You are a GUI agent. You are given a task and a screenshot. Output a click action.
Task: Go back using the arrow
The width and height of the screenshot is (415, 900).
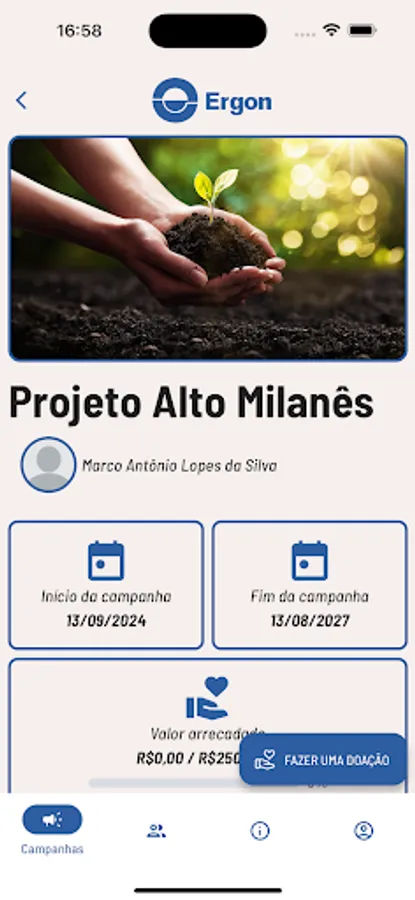coord(21,101)
